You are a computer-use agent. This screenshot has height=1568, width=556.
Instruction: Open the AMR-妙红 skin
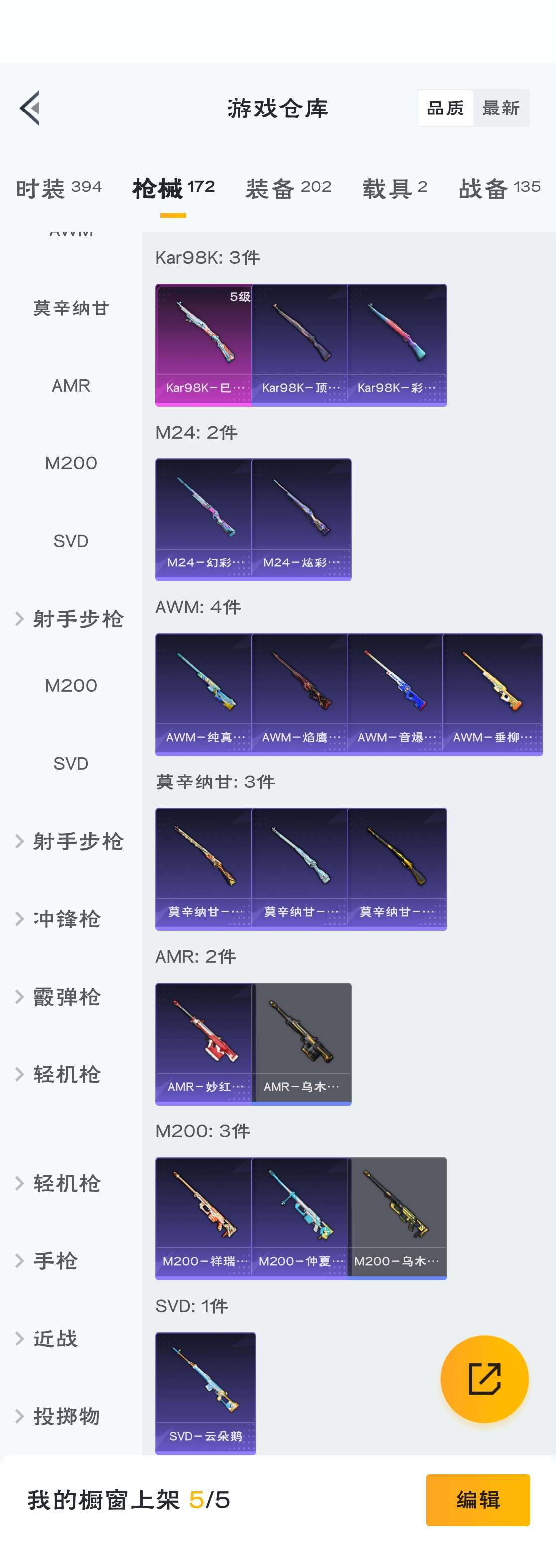(203, 1043)
